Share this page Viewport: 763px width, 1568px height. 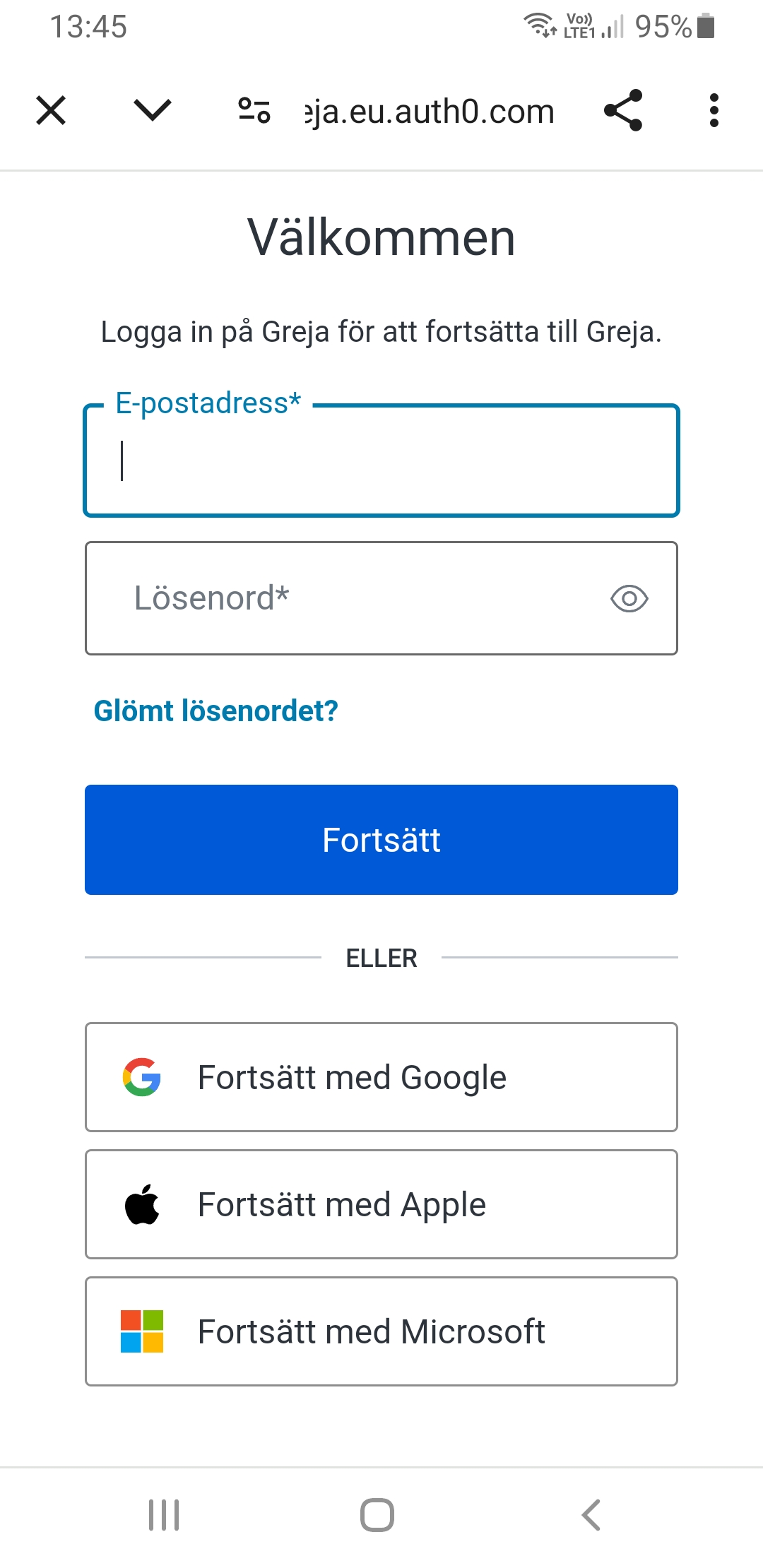(x=623, y=111)
